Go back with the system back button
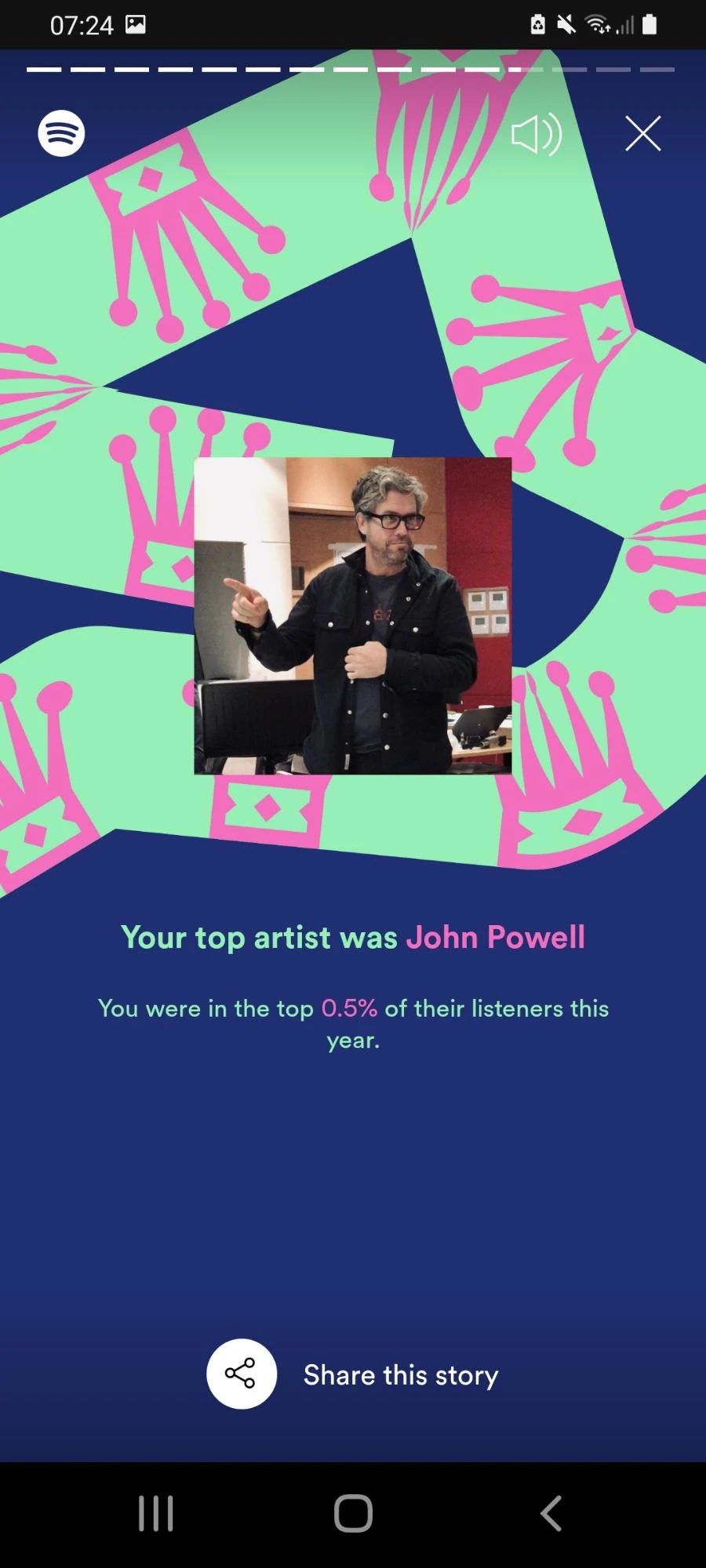 tap(551, 1513)
